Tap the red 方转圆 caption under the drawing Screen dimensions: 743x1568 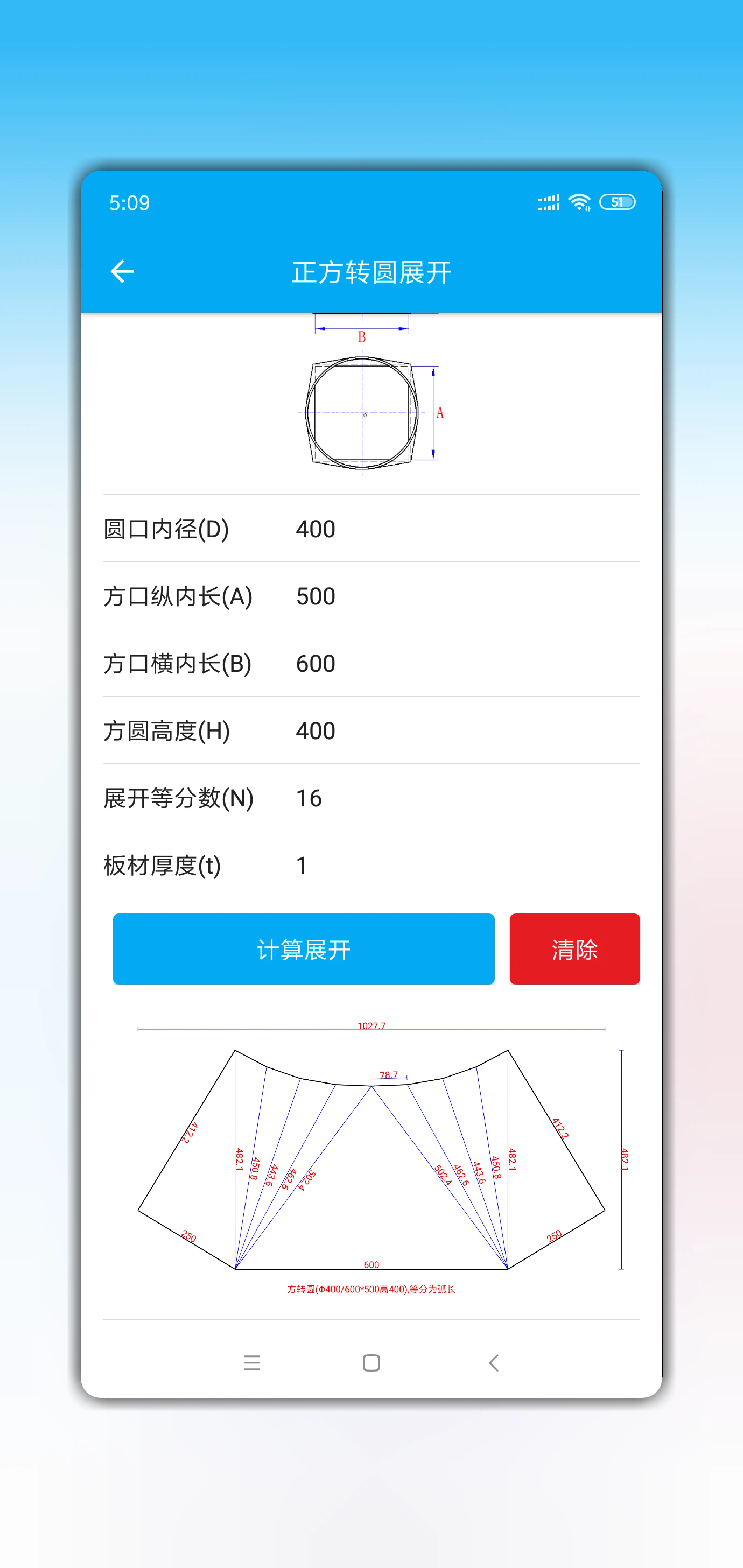371,1289
